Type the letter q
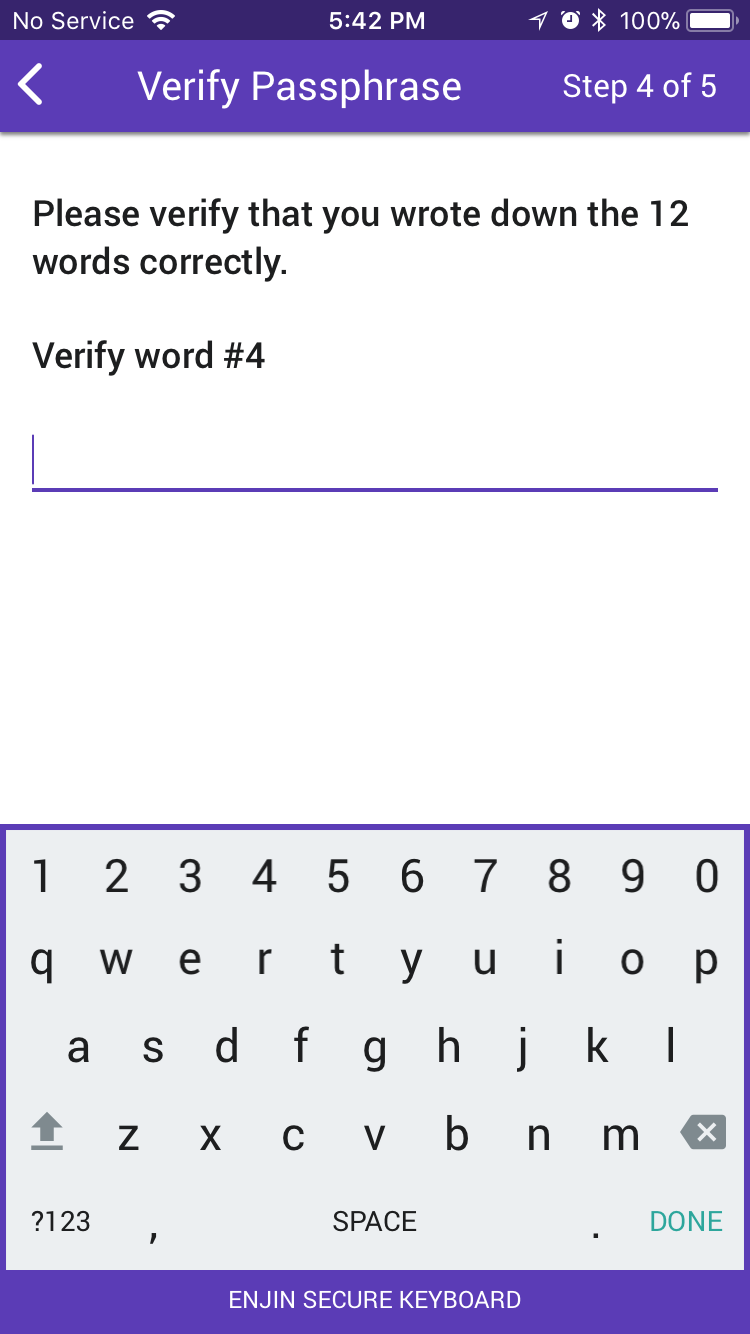This screenshot has width=750, height=1334. pos(42,962)
